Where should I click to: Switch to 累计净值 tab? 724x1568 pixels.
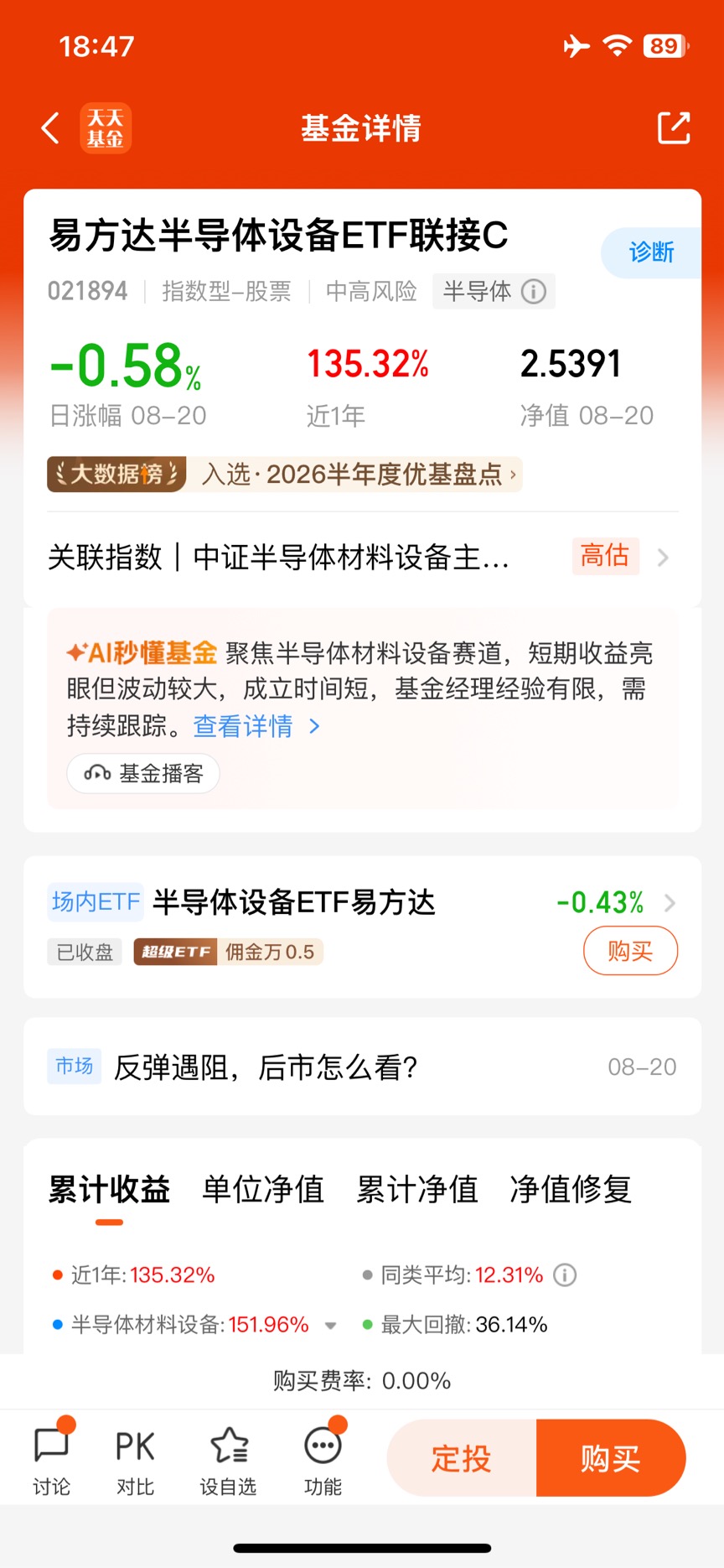(417, 1189)
